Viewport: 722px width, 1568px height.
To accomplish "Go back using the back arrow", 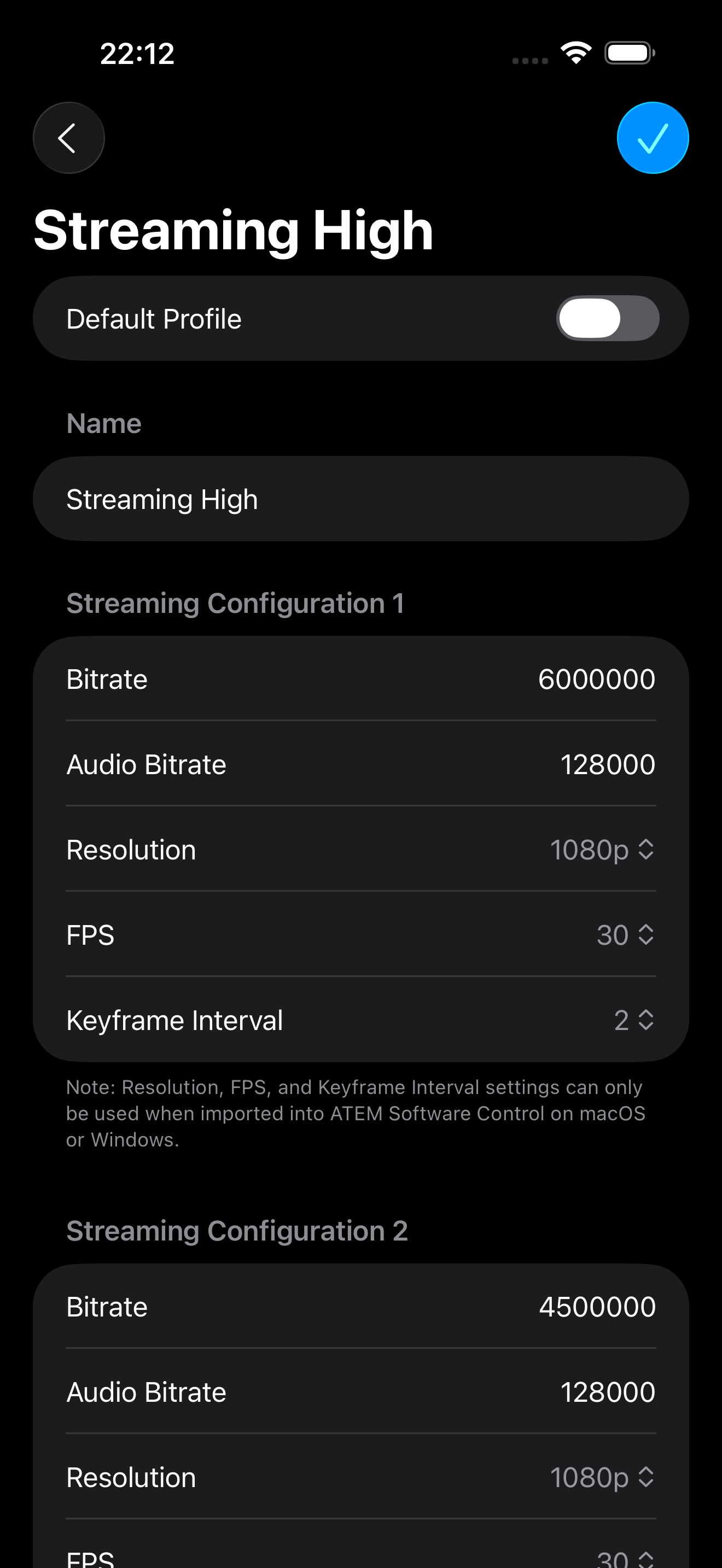I will [x=69, y=138].
